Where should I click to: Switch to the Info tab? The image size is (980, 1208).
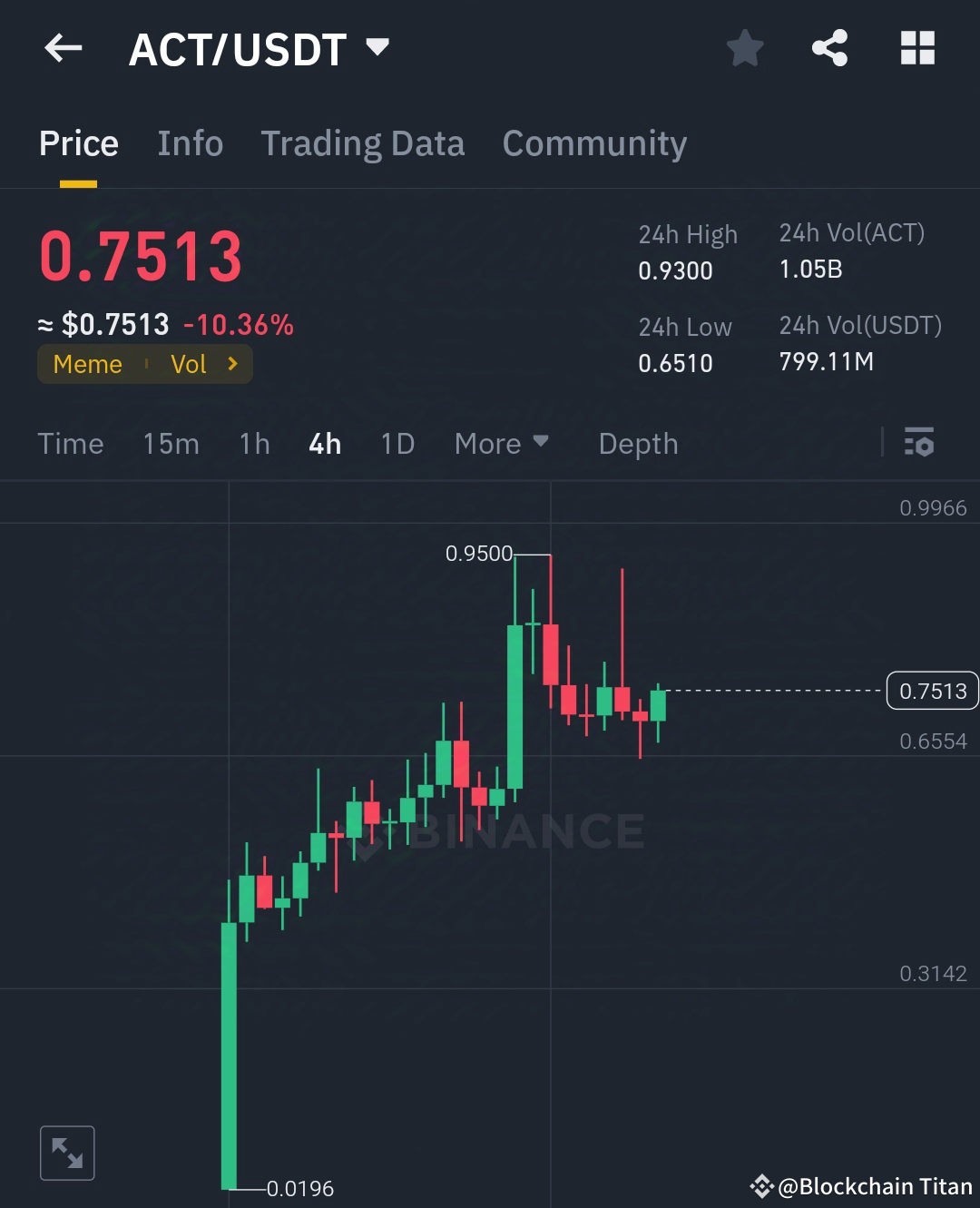click(x=190, y=143)
